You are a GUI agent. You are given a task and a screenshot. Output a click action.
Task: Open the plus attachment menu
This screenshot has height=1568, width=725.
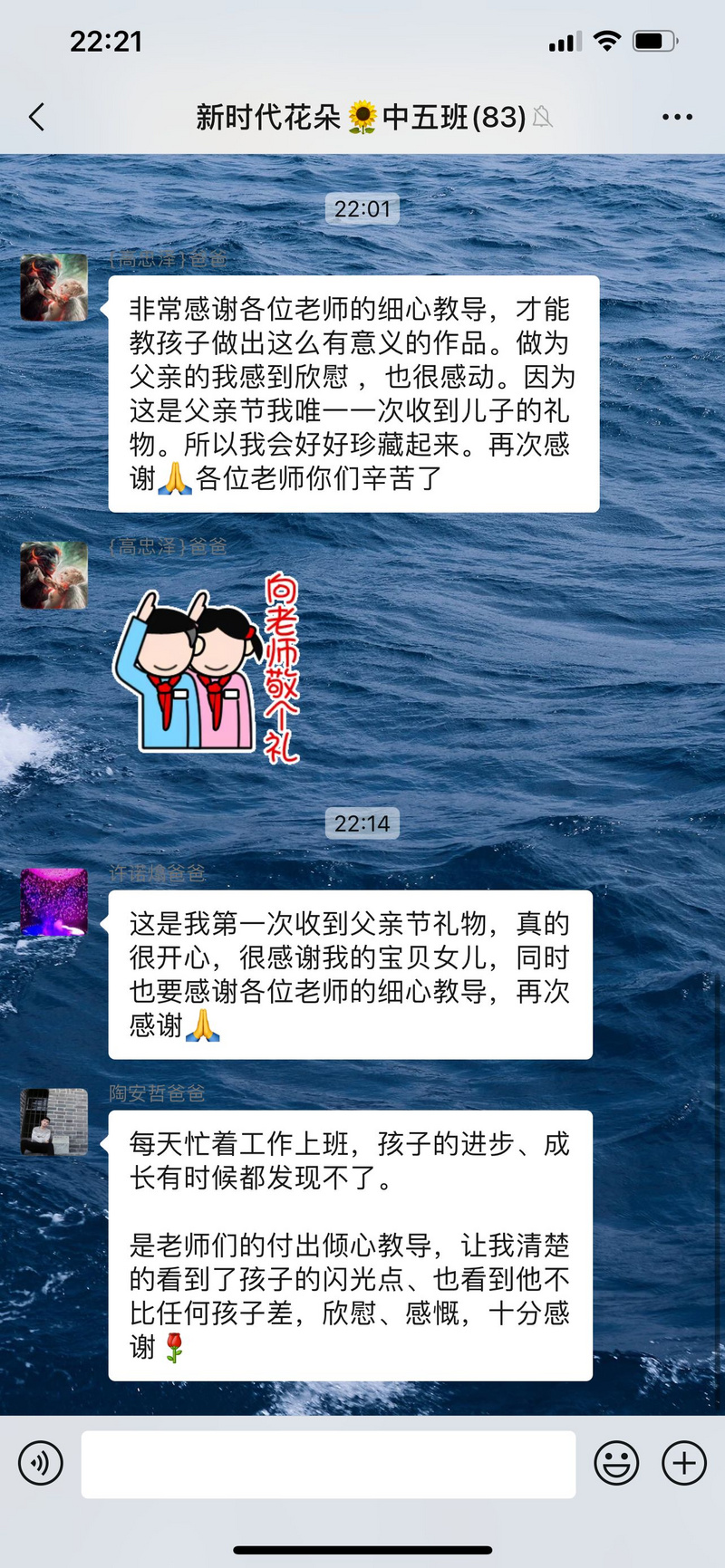point(684,1463)
